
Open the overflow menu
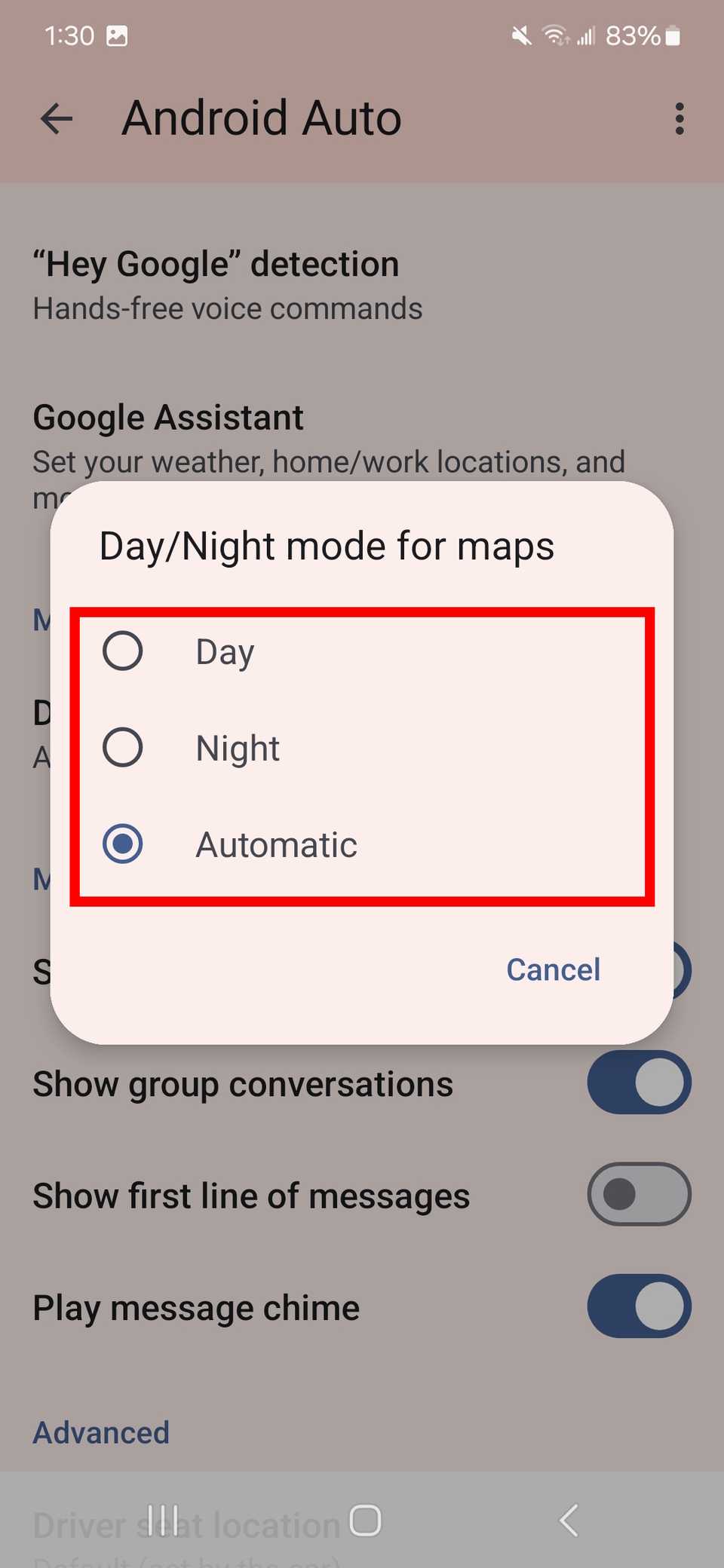680,119
